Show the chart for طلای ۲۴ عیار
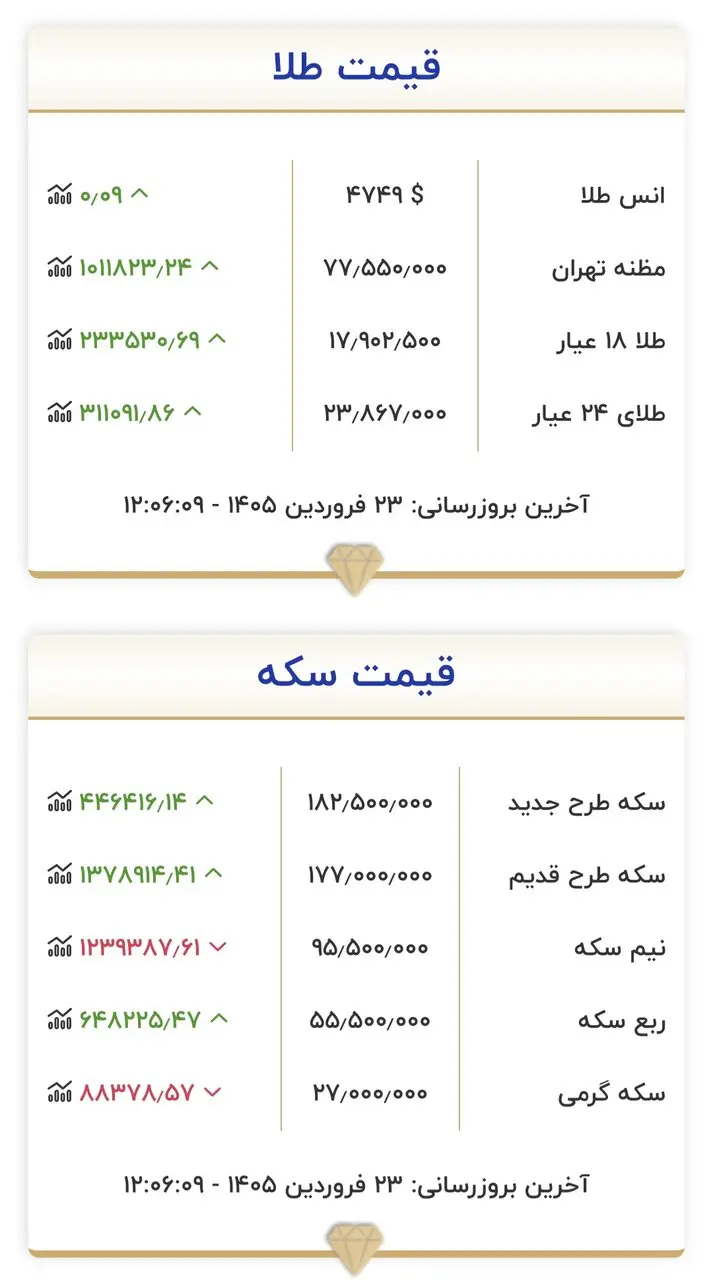 pos(60,412)
